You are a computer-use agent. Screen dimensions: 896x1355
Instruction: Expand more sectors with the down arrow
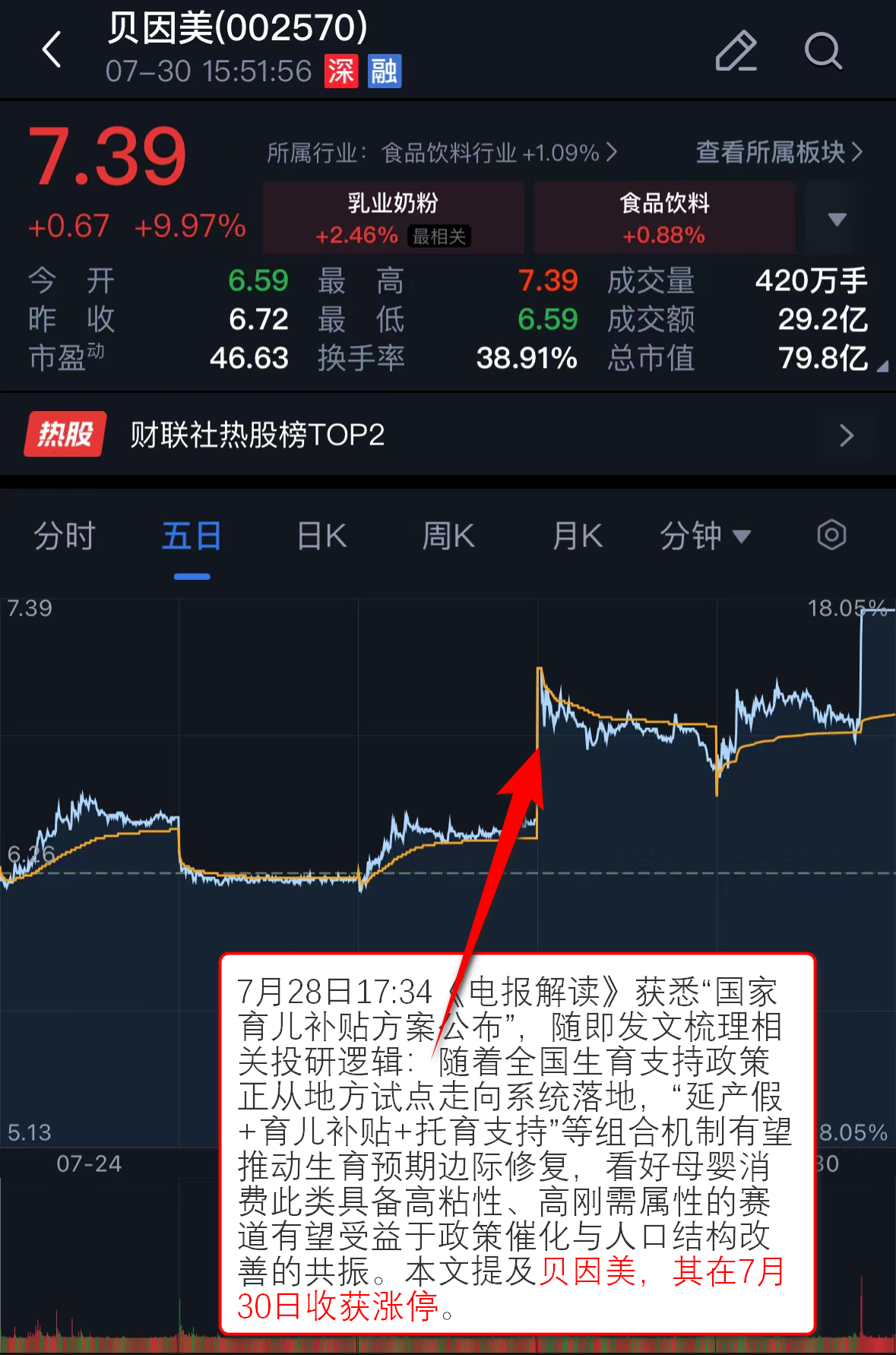tap(837, 220)
